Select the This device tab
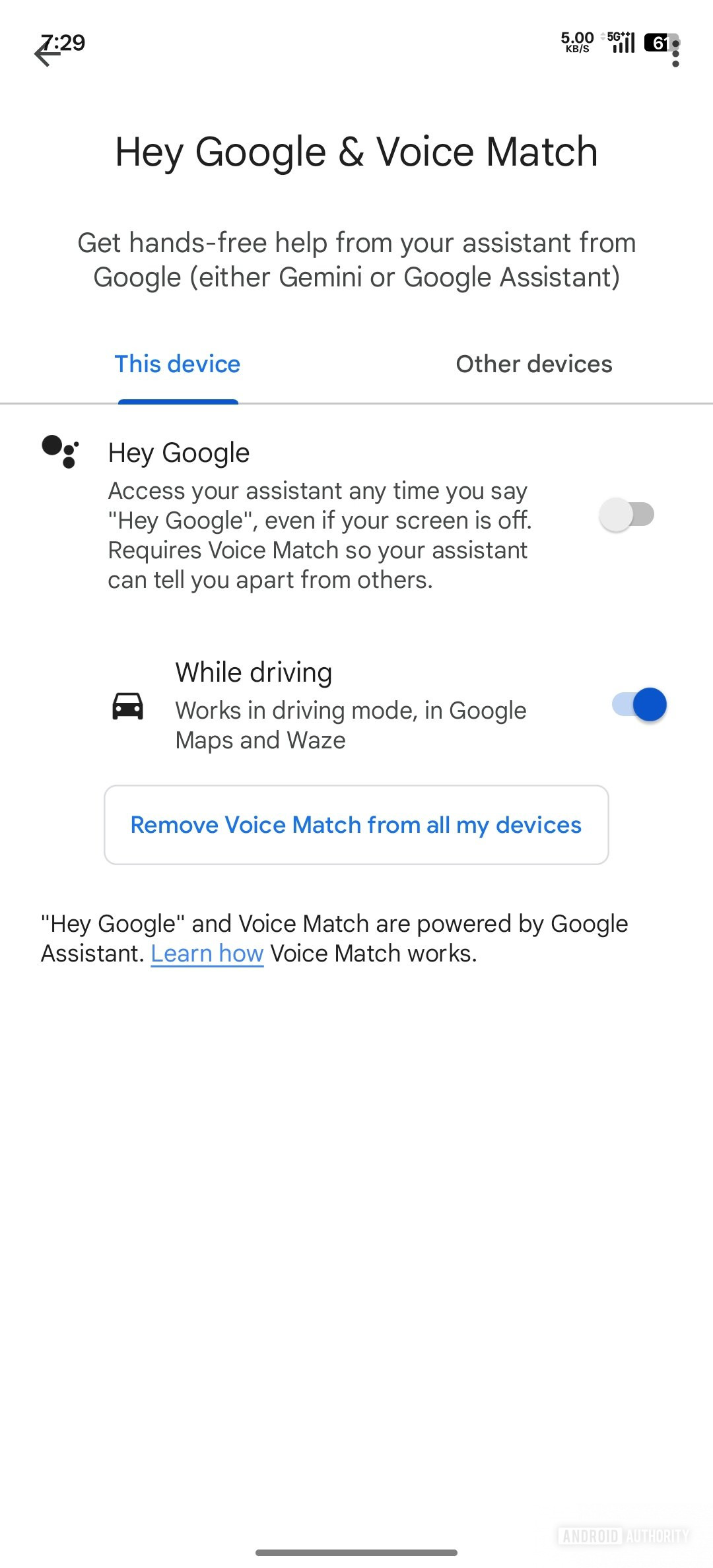 coord(177,364)
